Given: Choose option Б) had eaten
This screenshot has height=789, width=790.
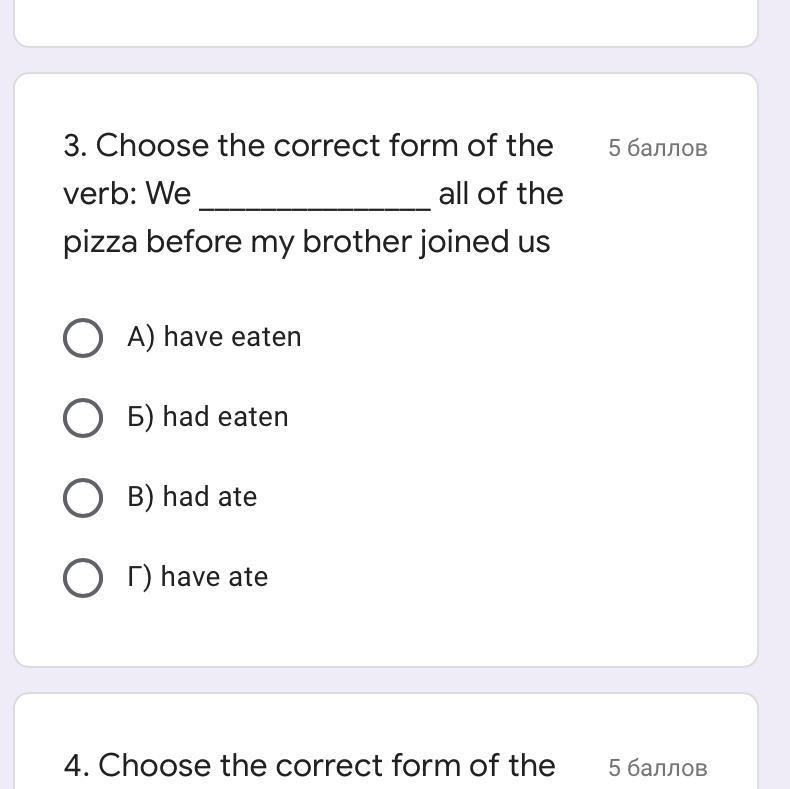Looking at the screenshot, I should [83, 418].
